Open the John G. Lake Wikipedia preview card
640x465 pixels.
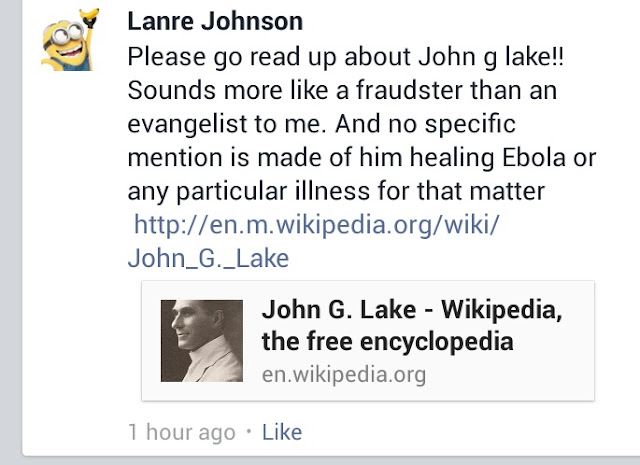(368, 341)
